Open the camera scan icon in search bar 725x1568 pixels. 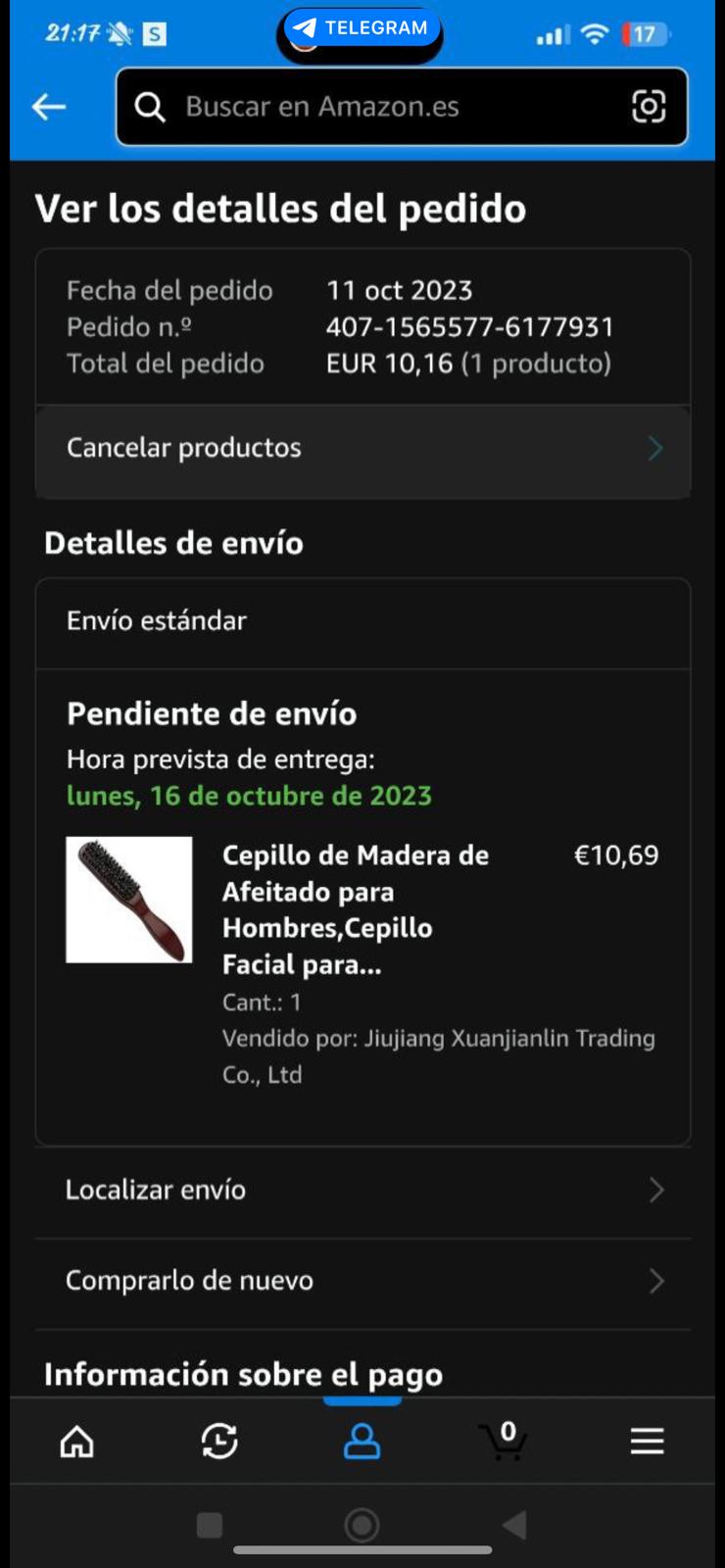[x=649, y=107]
